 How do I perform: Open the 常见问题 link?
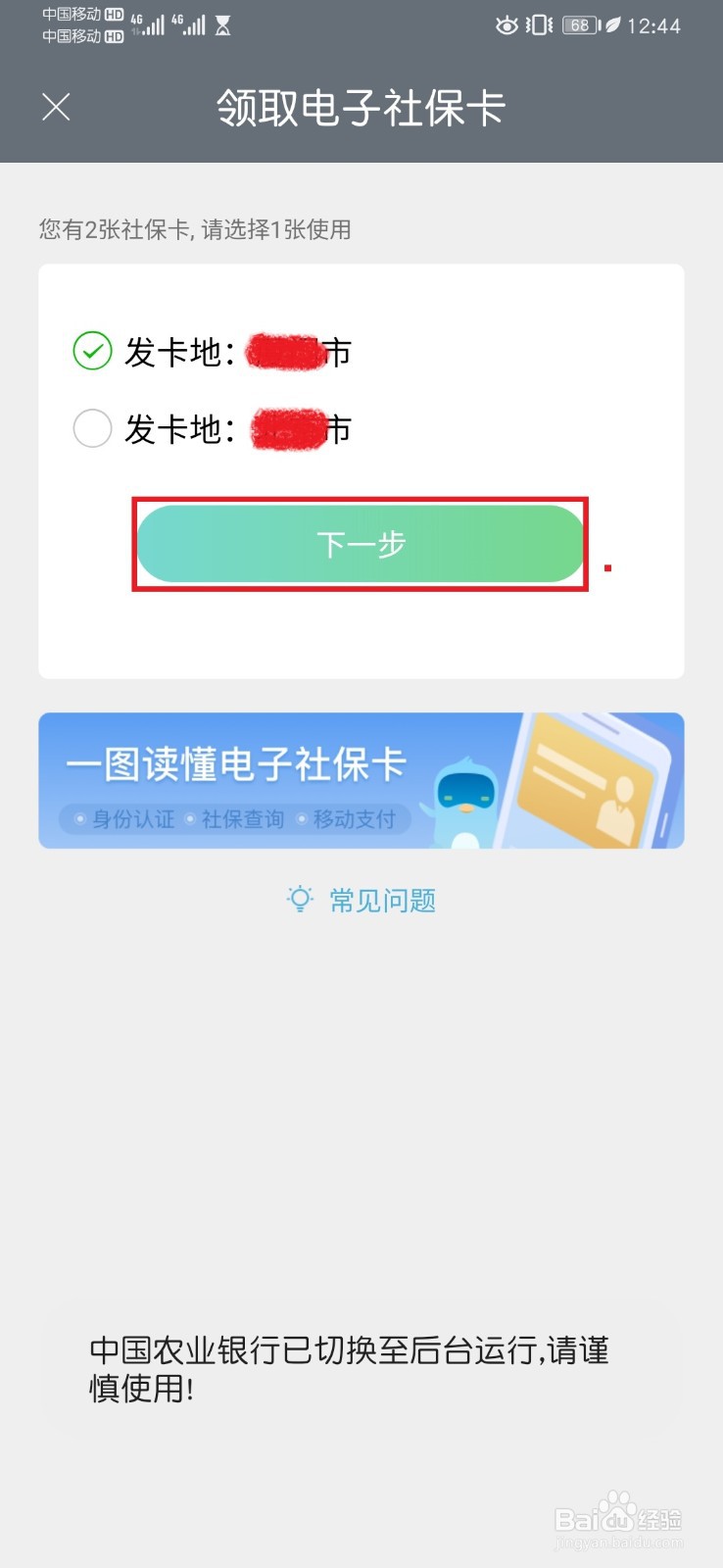(x=382, y=899)
